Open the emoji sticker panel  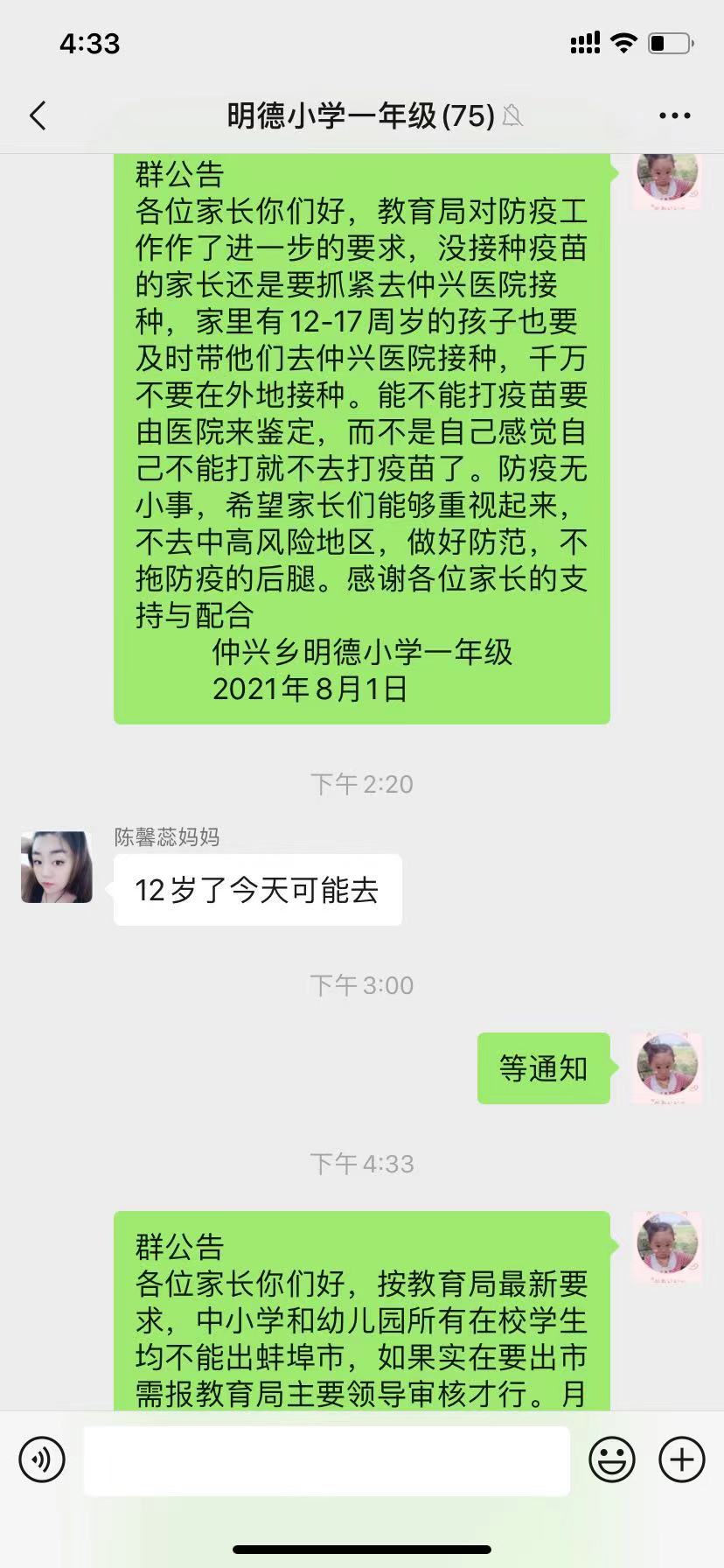pos(612,1459)
